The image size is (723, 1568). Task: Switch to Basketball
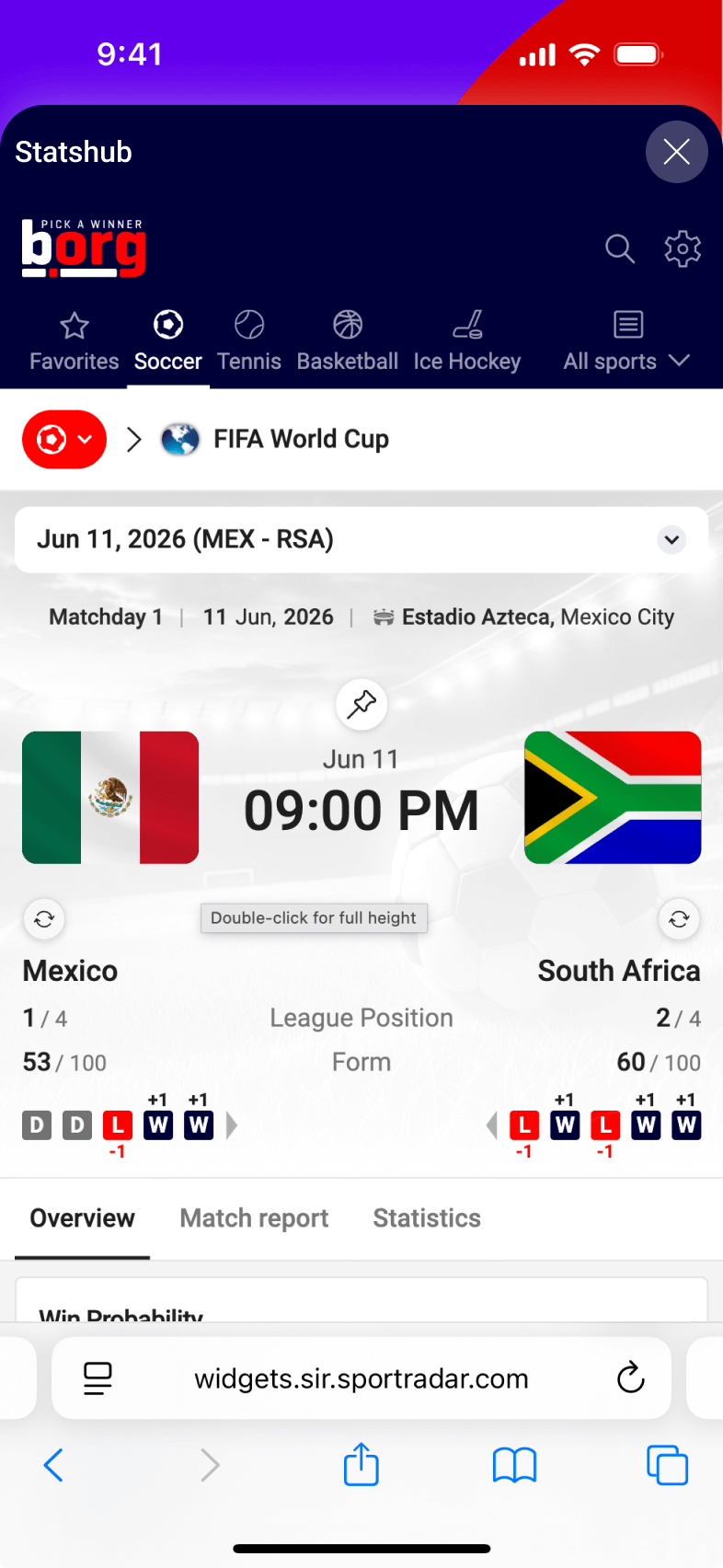click(347, 341)
